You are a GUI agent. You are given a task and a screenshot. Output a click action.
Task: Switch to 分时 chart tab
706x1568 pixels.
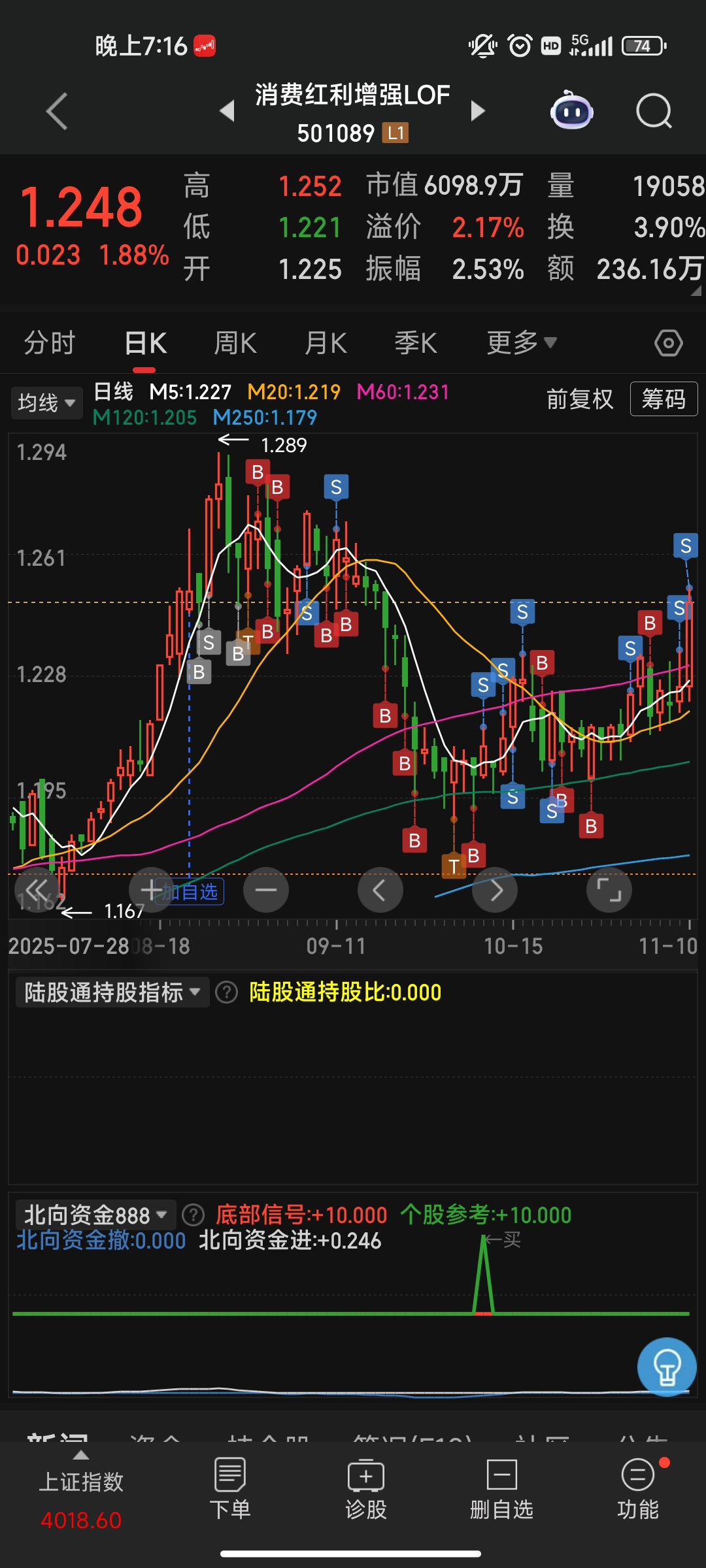(x=50, y=343)
